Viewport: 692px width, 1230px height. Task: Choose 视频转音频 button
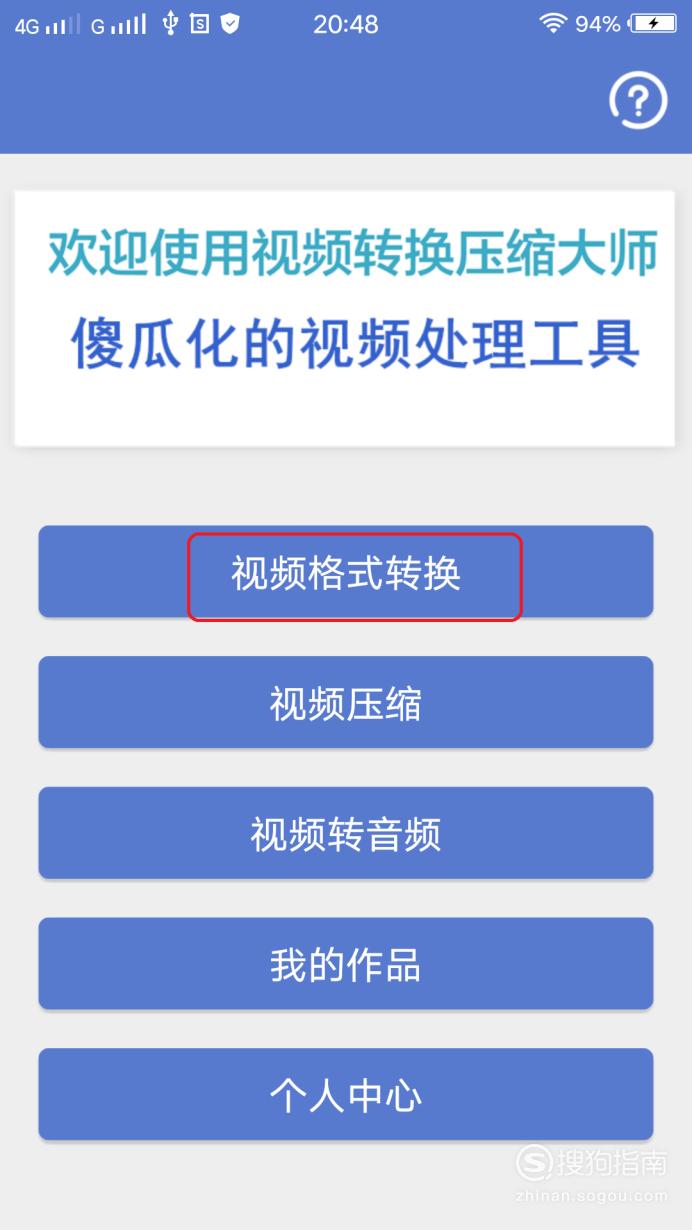pos(346,834)
